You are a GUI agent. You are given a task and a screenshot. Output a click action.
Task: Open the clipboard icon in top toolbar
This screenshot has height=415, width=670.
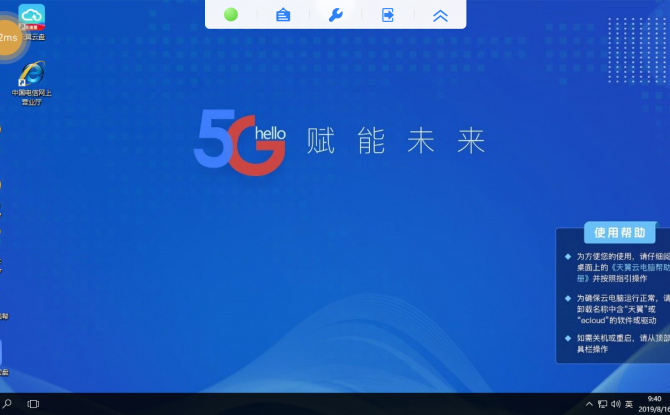[x=284, y=15]
